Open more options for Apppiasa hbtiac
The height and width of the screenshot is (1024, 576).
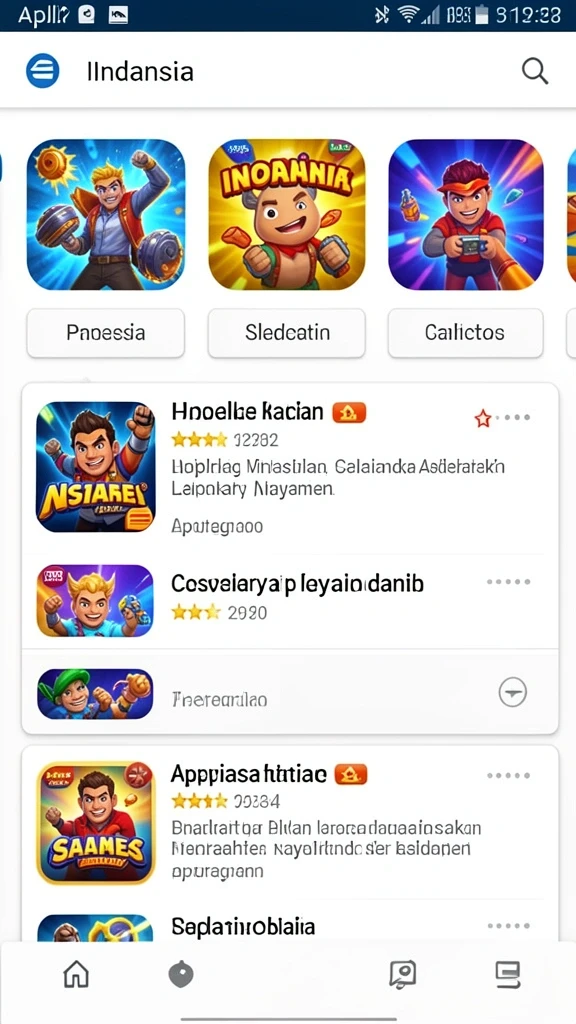pyautogui.click(x=509, y=776)
